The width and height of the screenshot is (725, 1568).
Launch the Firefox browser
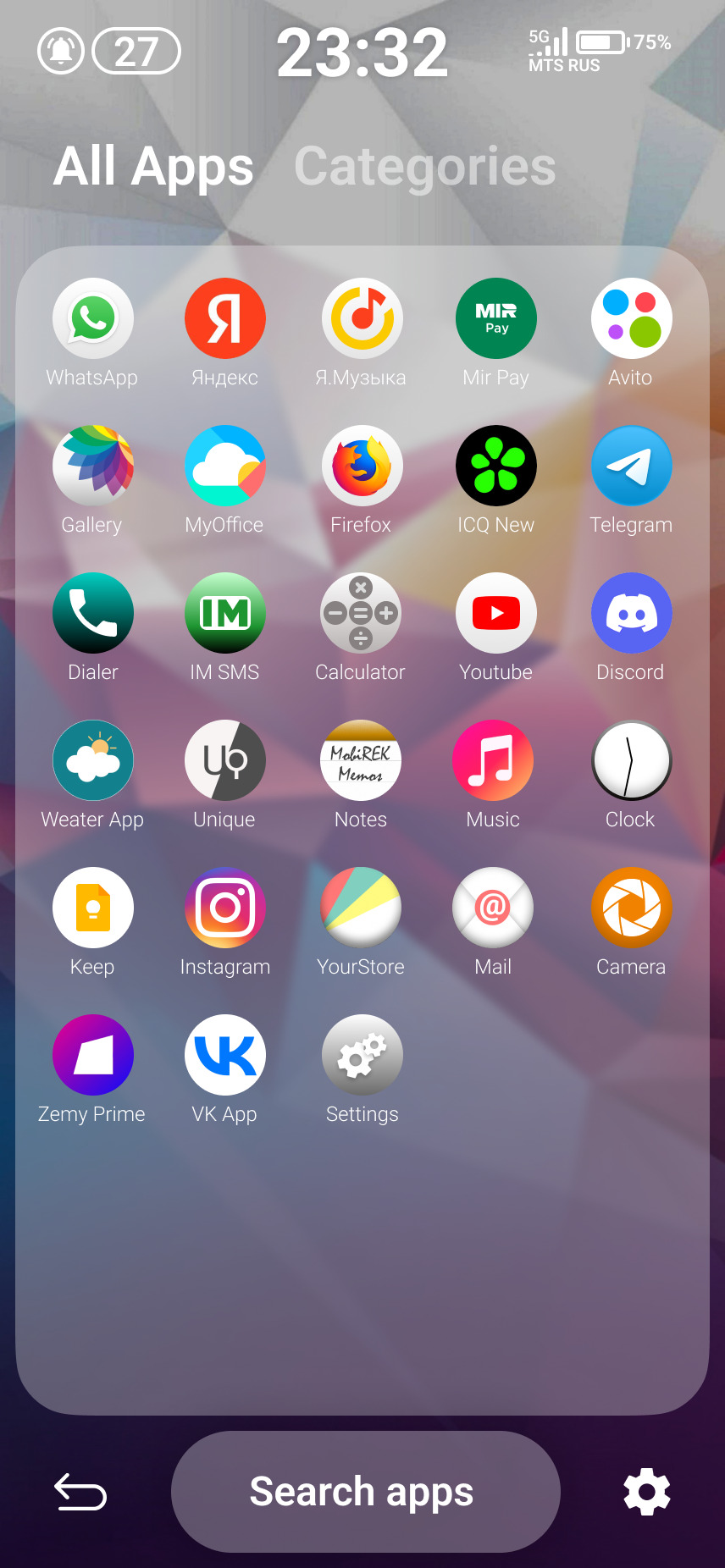362,467
